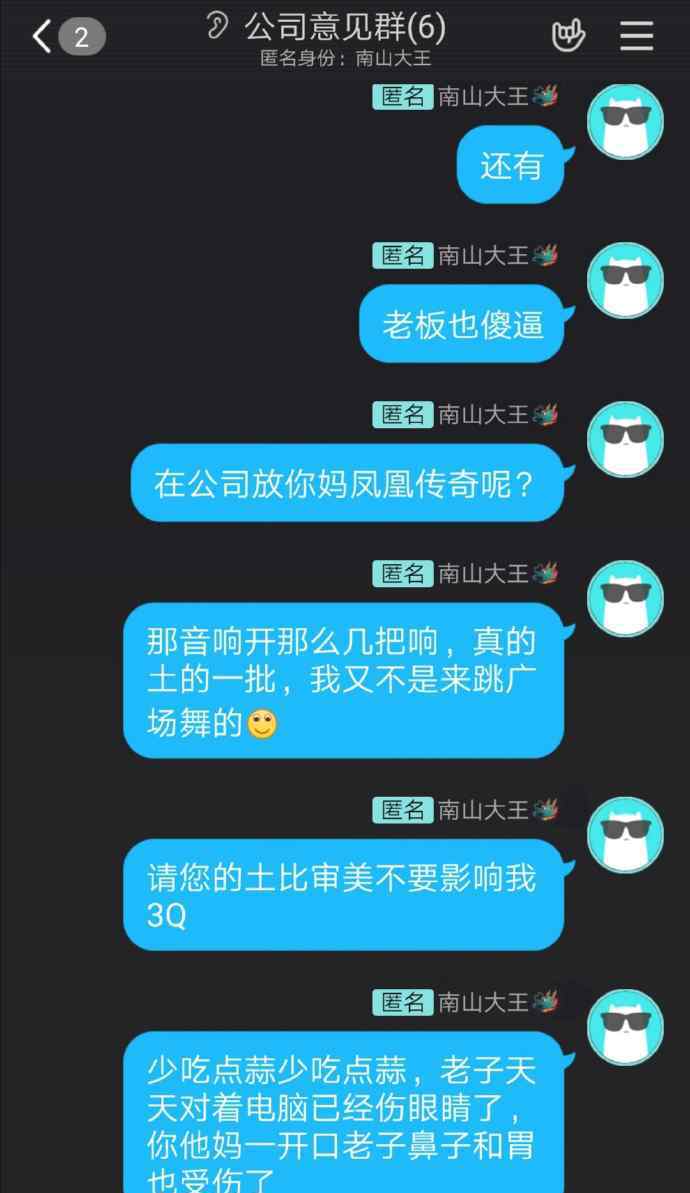Open the group menu with three lines
The width and height of the screenshot is (690, 1193).
pos(636,36)
